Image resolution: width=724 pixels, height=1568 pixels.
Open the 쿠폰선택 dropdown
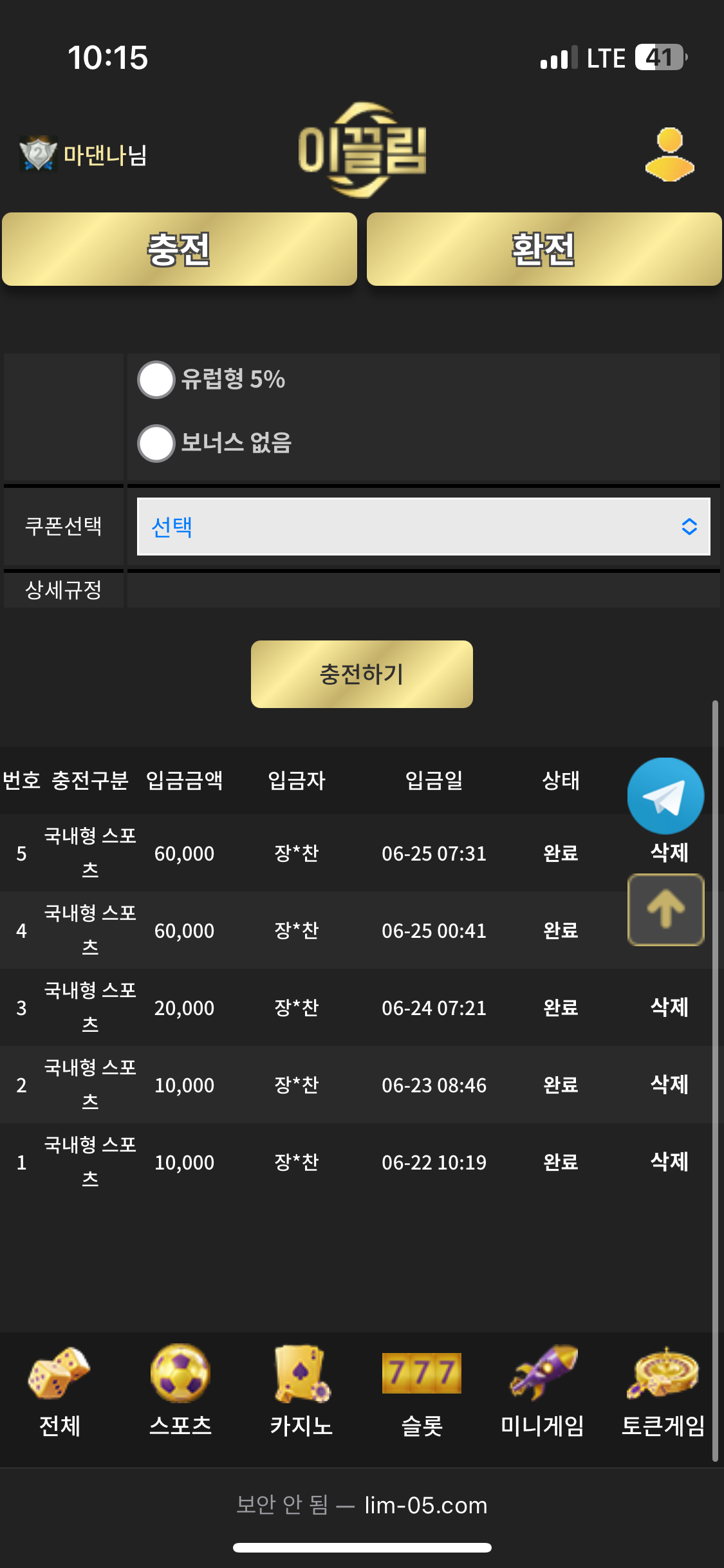click(x=423, y=527)
